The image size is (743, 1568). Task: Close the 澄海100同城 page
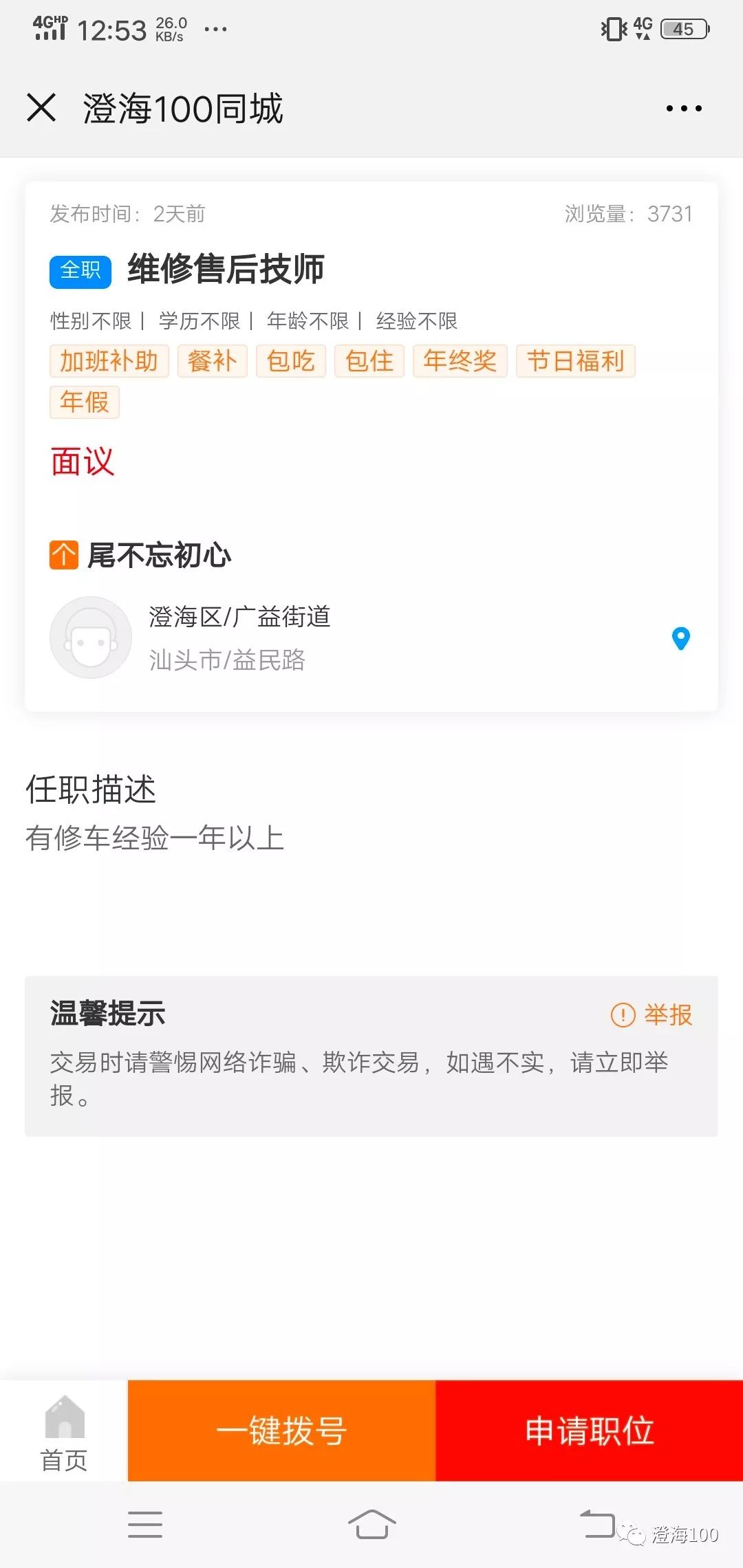pyautogui.click(x=41, y=108)
